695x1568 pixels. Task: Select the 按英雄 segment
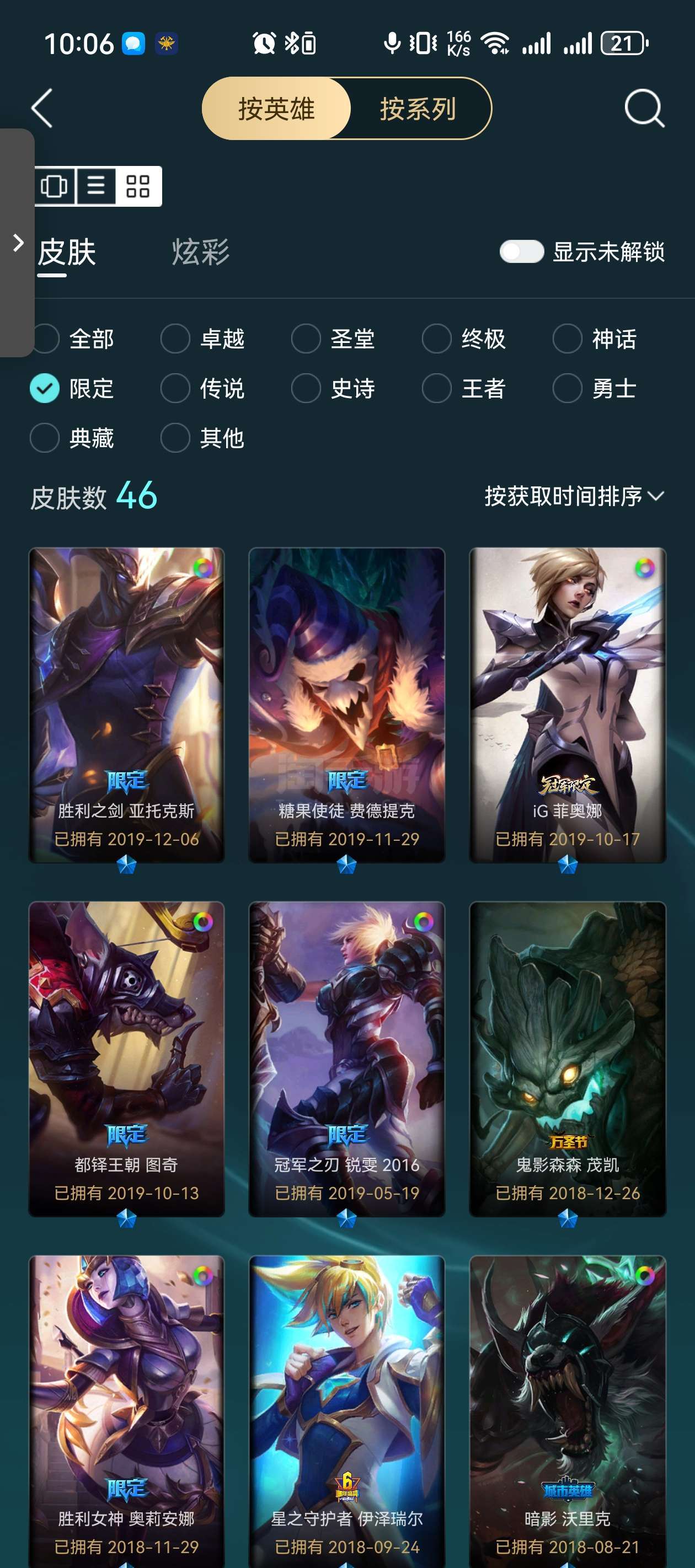276,109
